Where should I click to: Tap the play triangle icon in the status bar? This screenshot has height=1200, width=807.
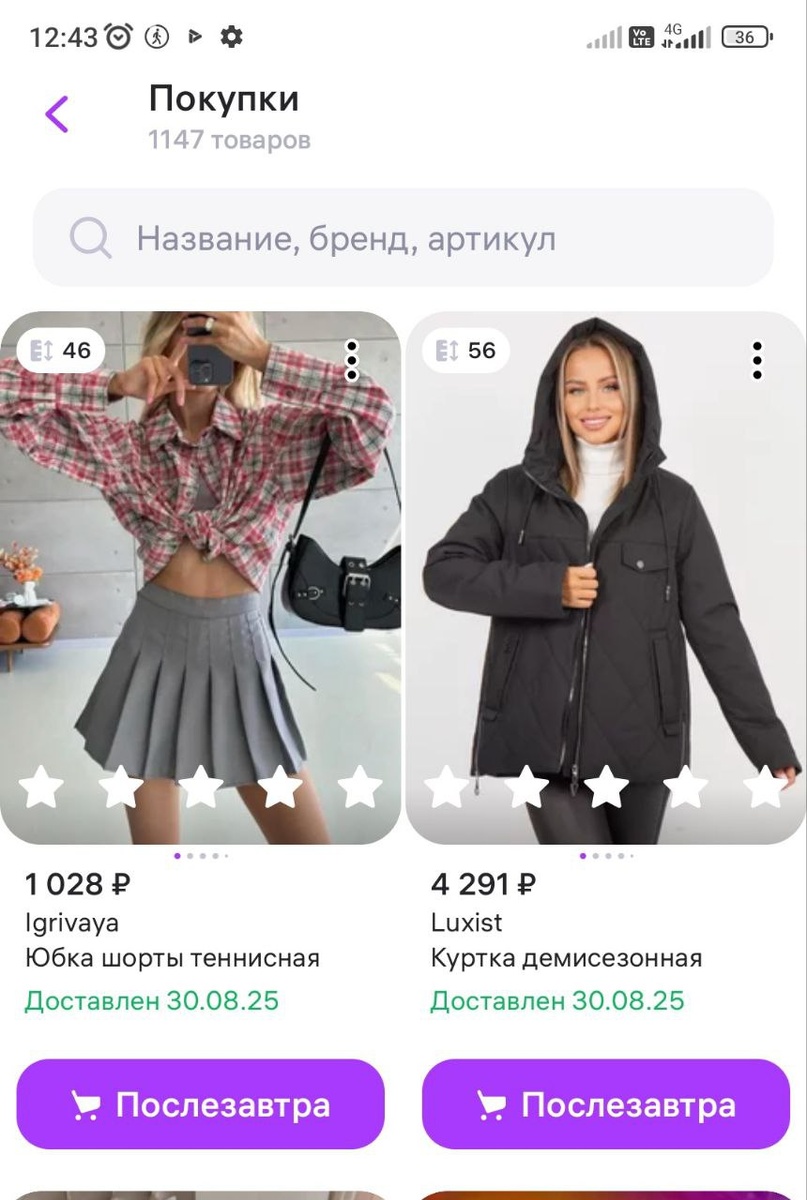pyautogui.click(x=194, y=37)
